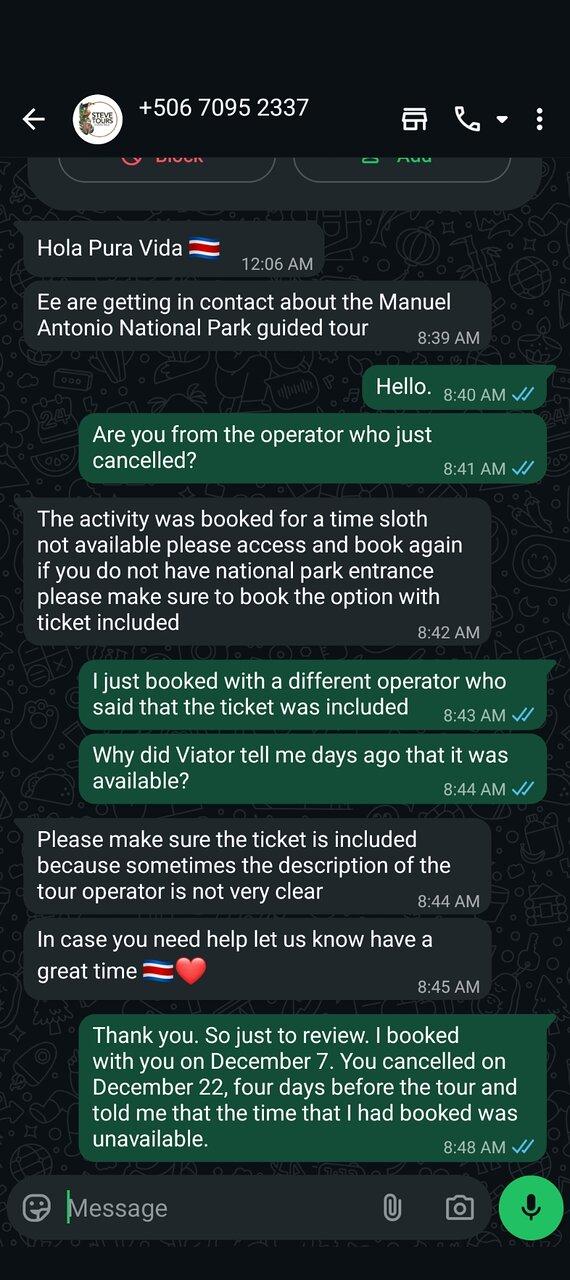Open contact info for +506 7095 2337
Screen dimensions: 570x1280
[x=223, y=108]
